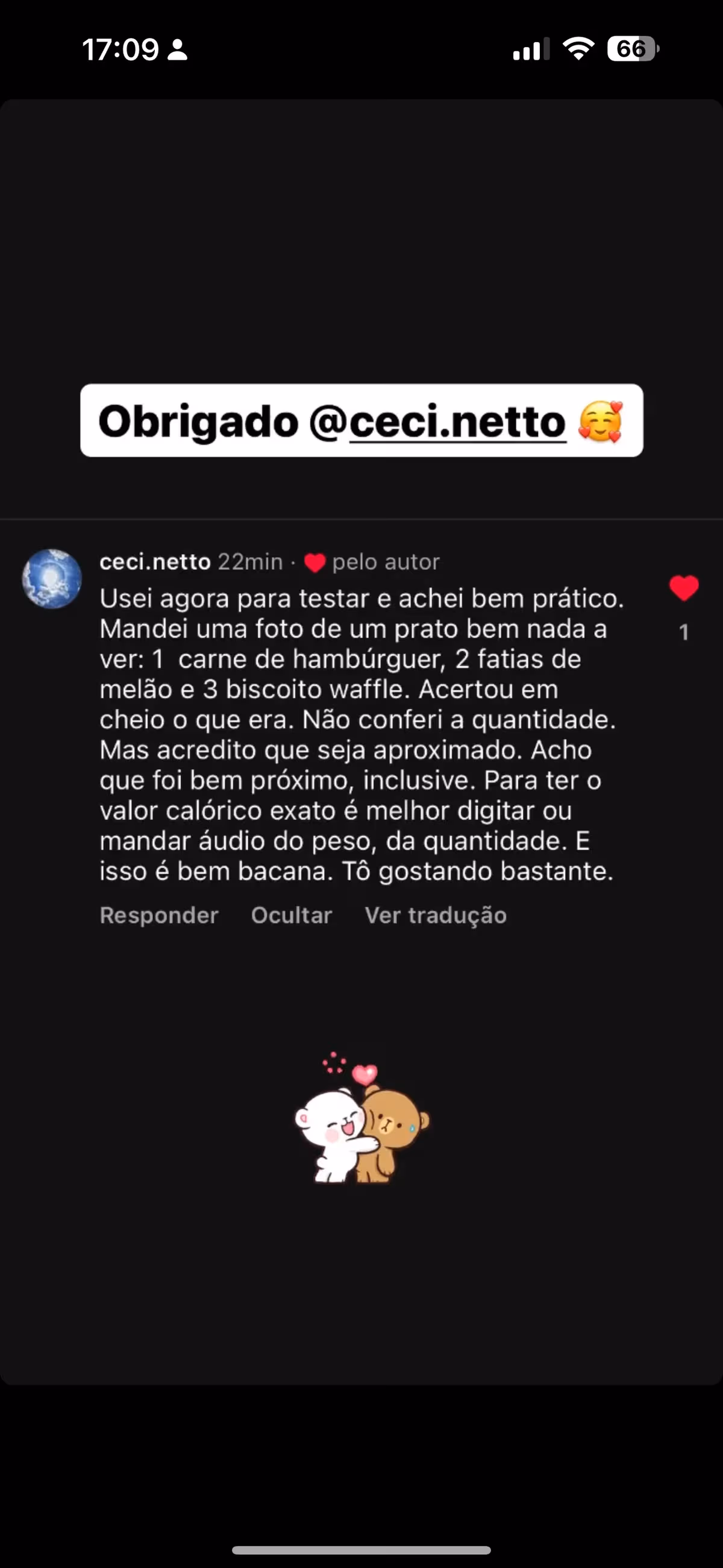Tap the time 17:09 in the status bar
Image resolution: width=723 pixels, height=1568 pixels.
pos(119,50)
